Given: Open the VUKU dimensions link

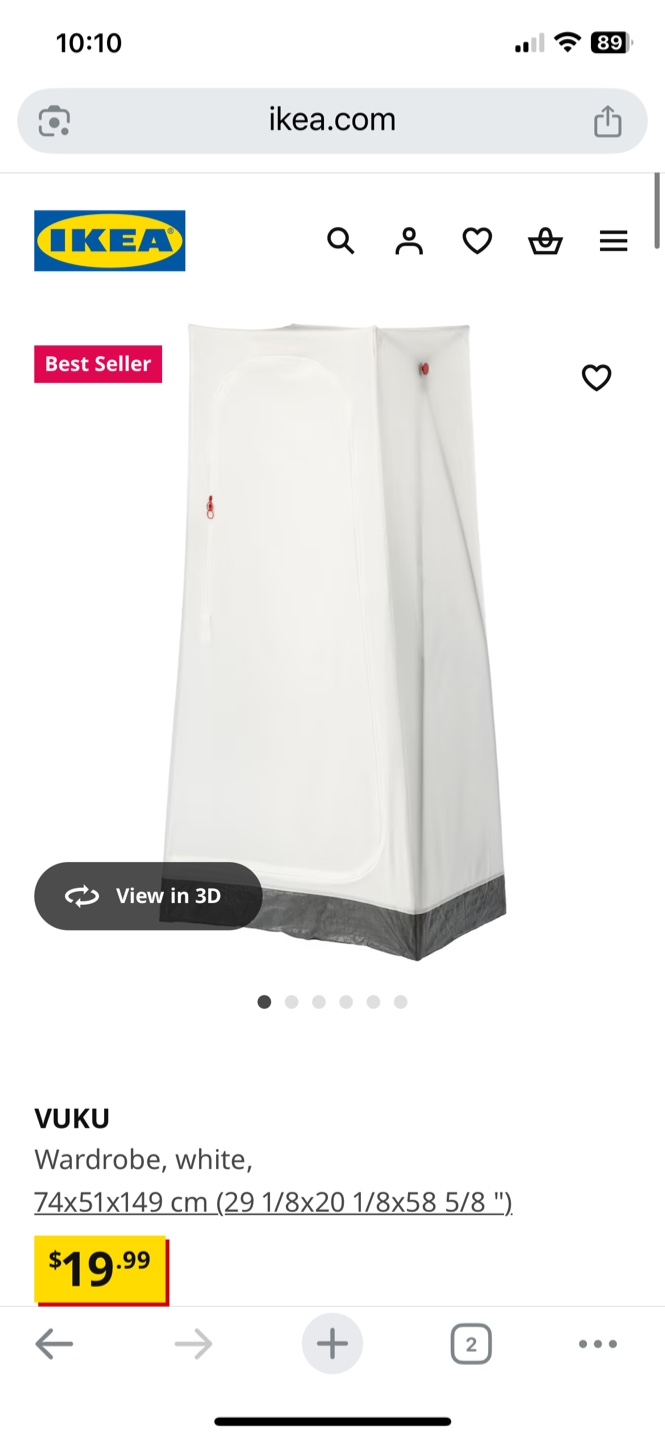Looking at the screenshot, I should click(273, 1201).
